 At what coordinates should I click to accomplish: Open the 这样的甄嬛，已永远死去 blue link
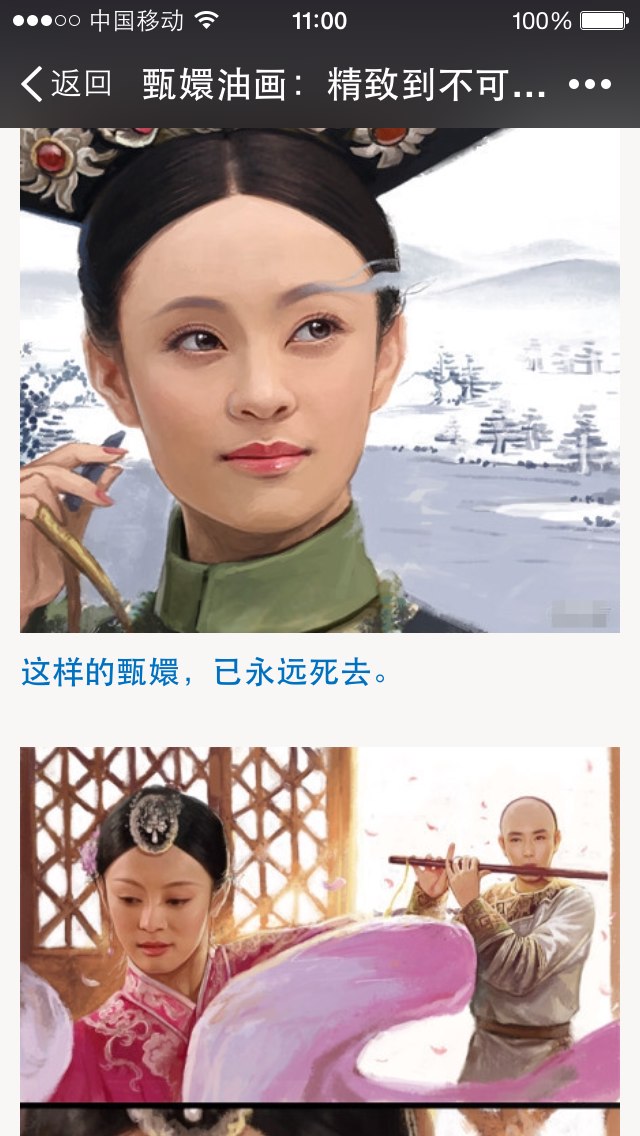205,672
